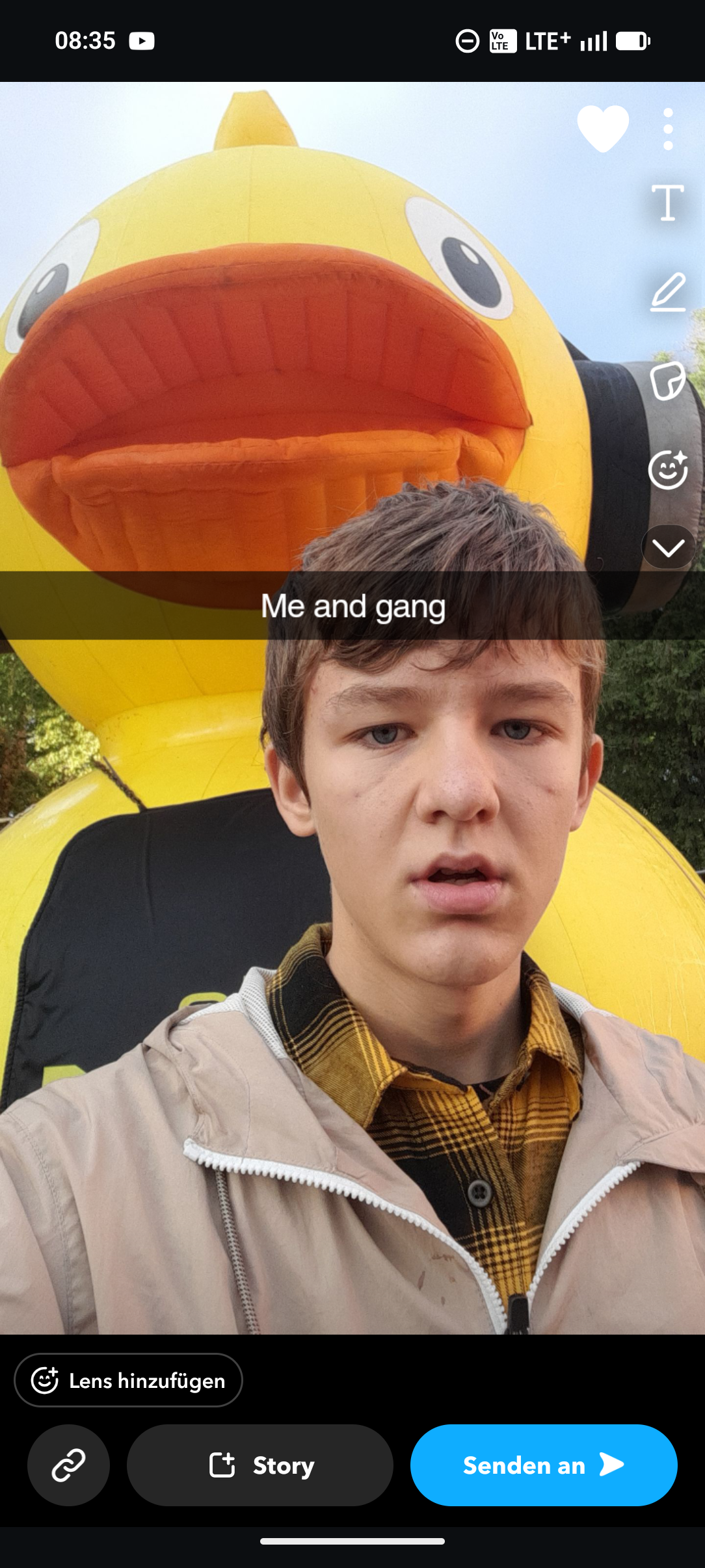
Task: Edit the "Me and gang" caption
Action: (x=352, y=606)
